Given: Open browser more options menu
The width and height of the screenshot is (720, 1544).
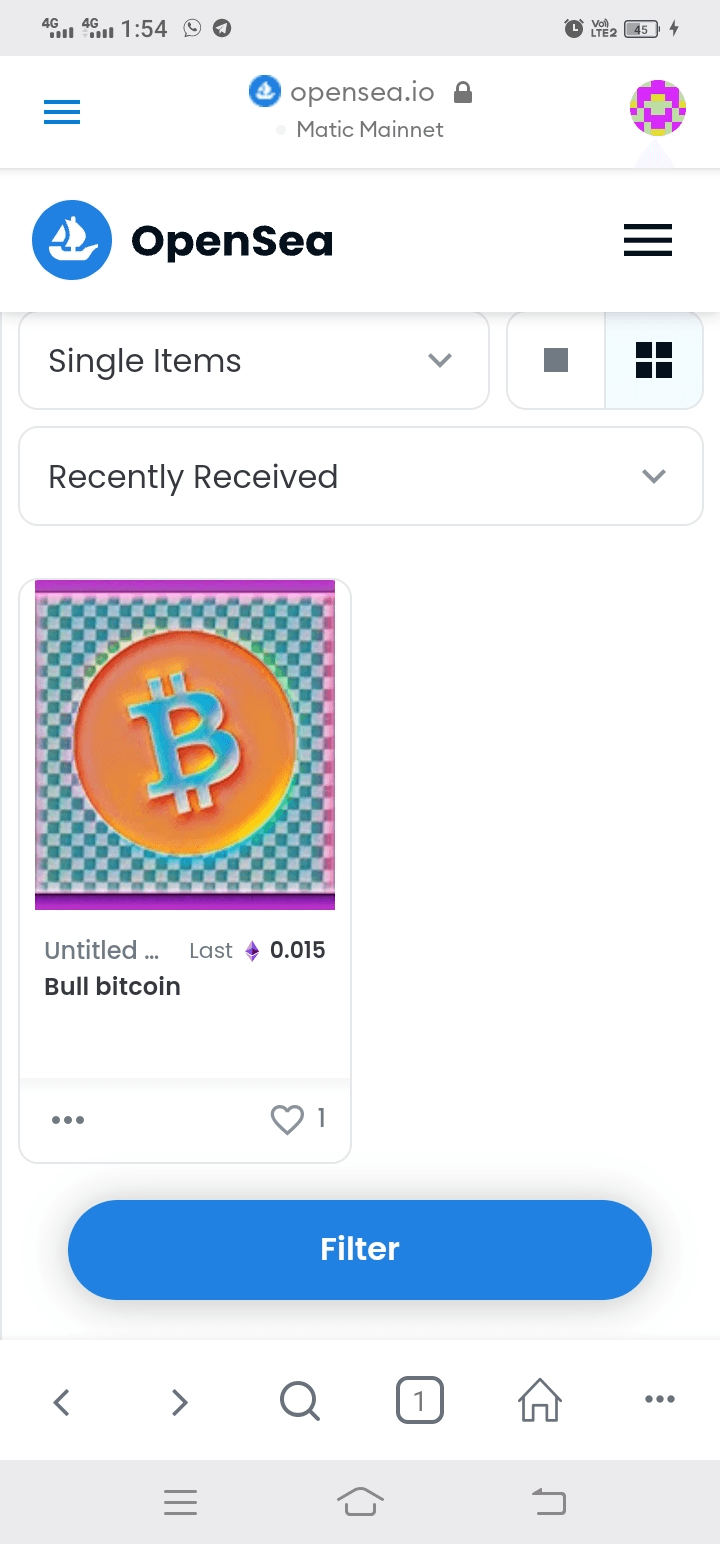Looking at the screenshot, I should (659, 1400).
